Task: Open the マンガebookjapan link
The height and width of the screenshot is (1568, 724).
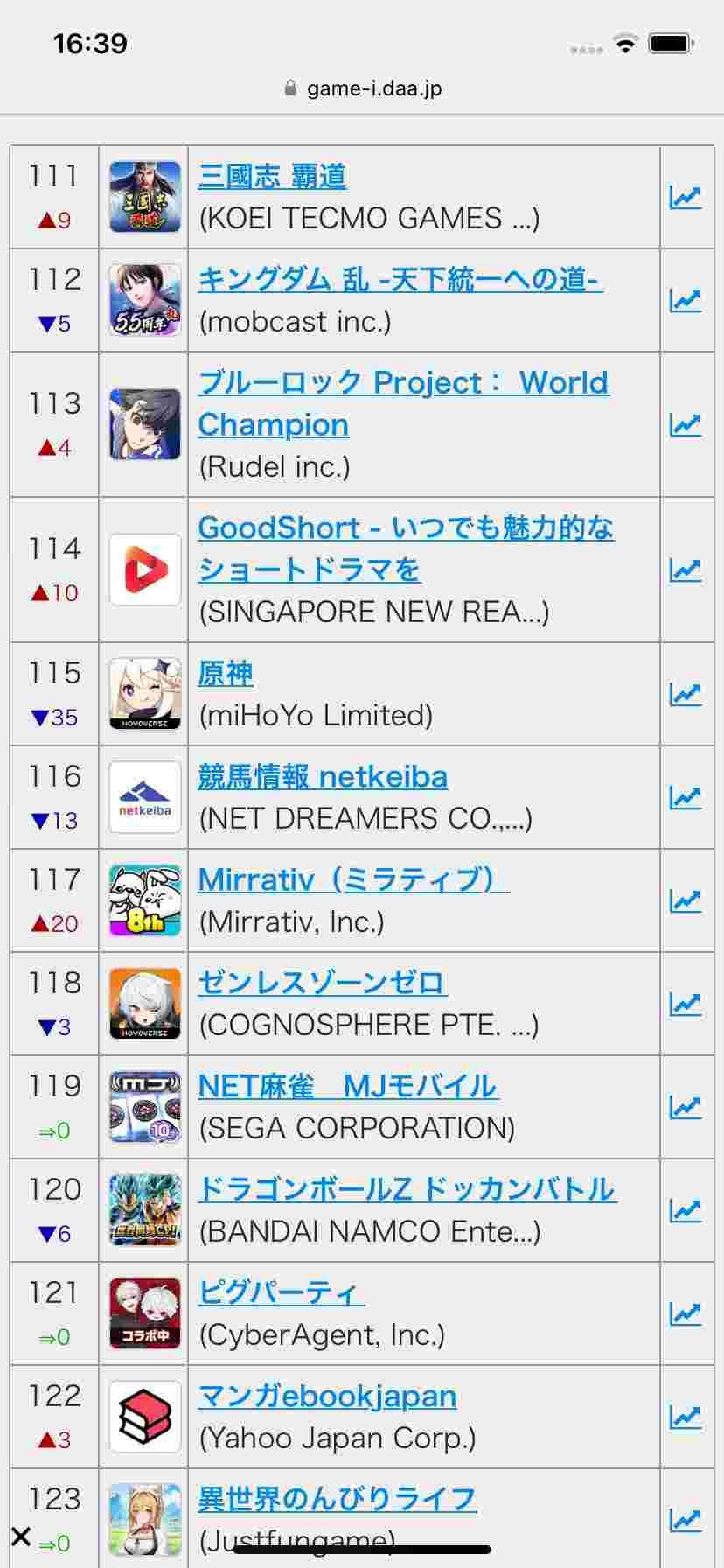Action: click(x=327, y=1396)
